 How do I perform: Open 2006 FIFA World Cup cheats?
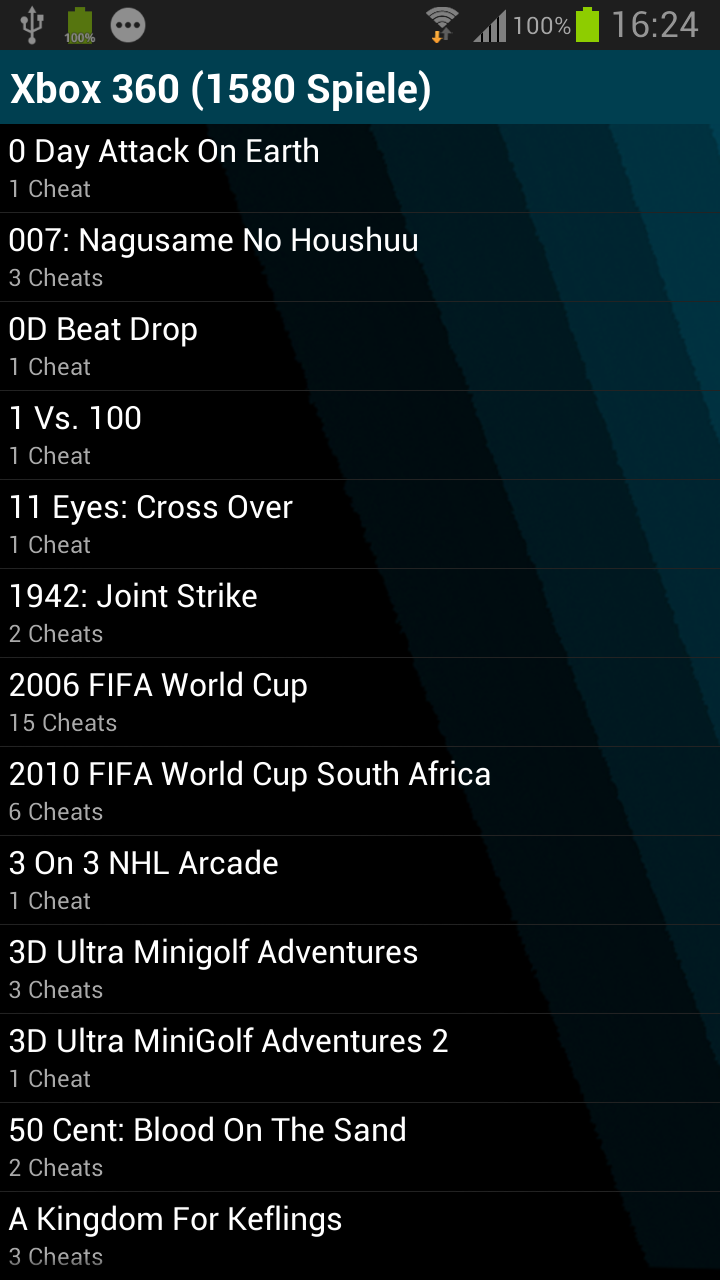(x=360, y=702)
